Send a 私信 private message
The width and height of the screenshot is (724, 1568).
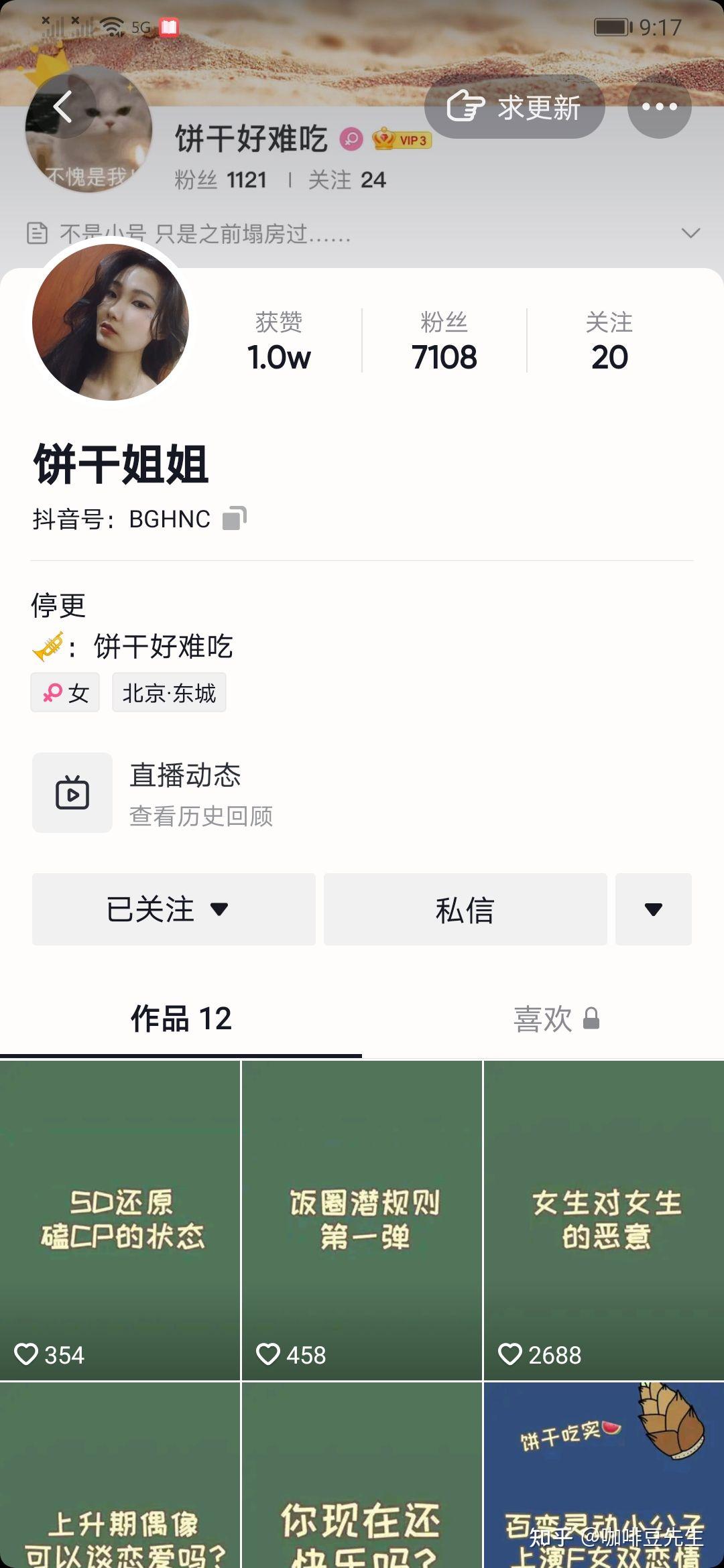(x=465, y=909)
